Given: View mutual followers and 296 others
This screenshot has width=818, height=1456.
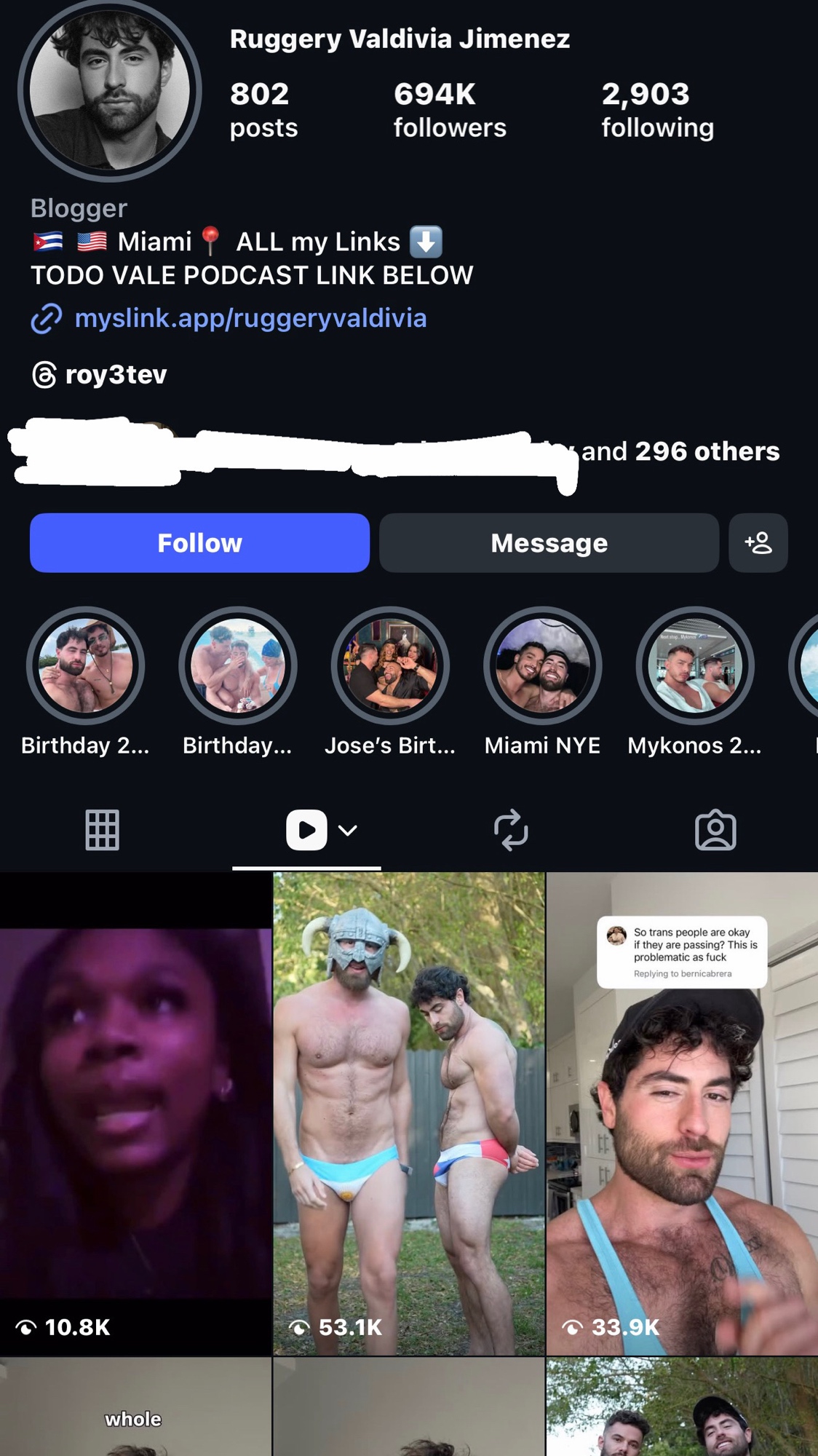Looking at the screenshot, I should coord(680,451).
